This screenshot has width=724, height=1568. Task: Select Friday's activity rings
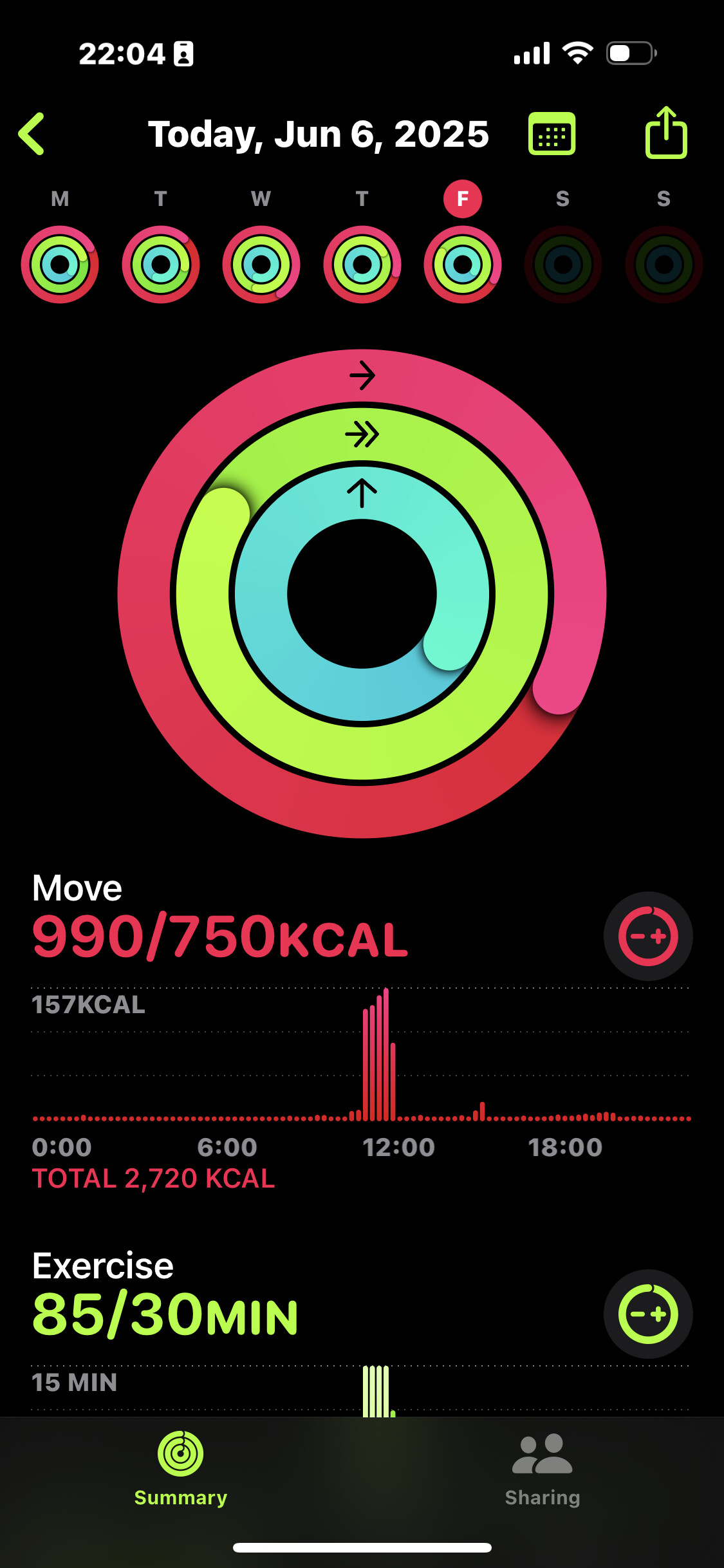click(x=463, y=264)
